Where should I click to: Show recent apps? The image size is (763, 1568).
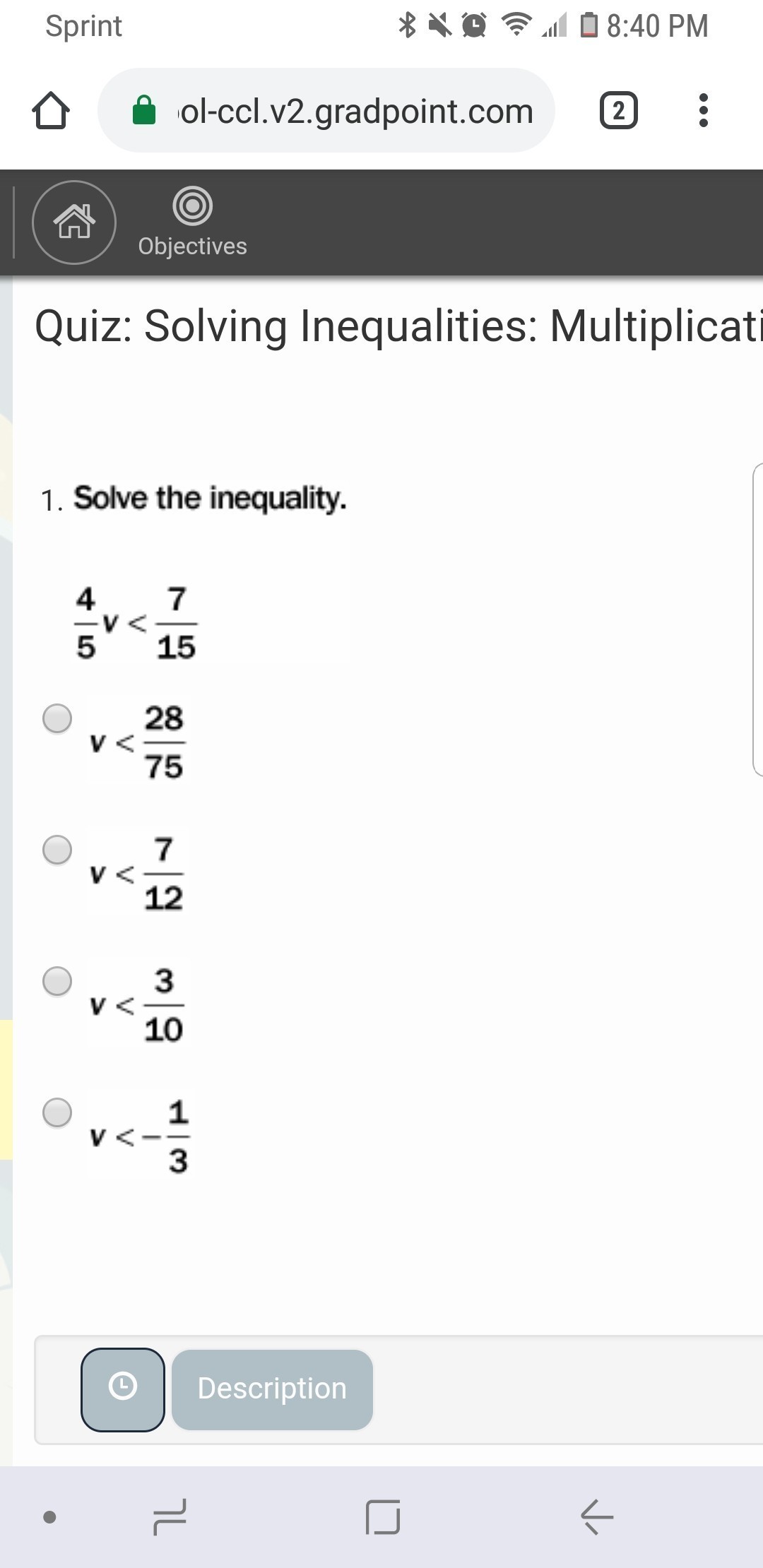(x=170, y=1516)
